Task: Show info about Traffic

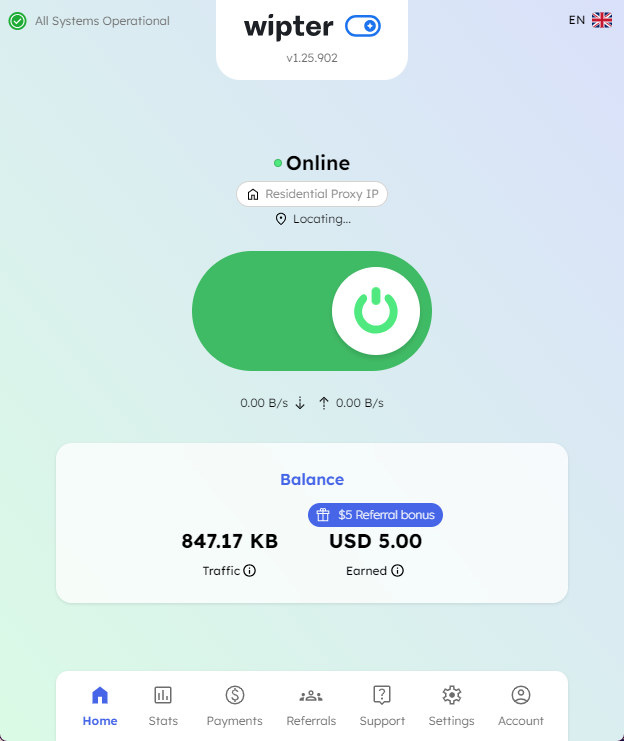Action: point(250,571)
